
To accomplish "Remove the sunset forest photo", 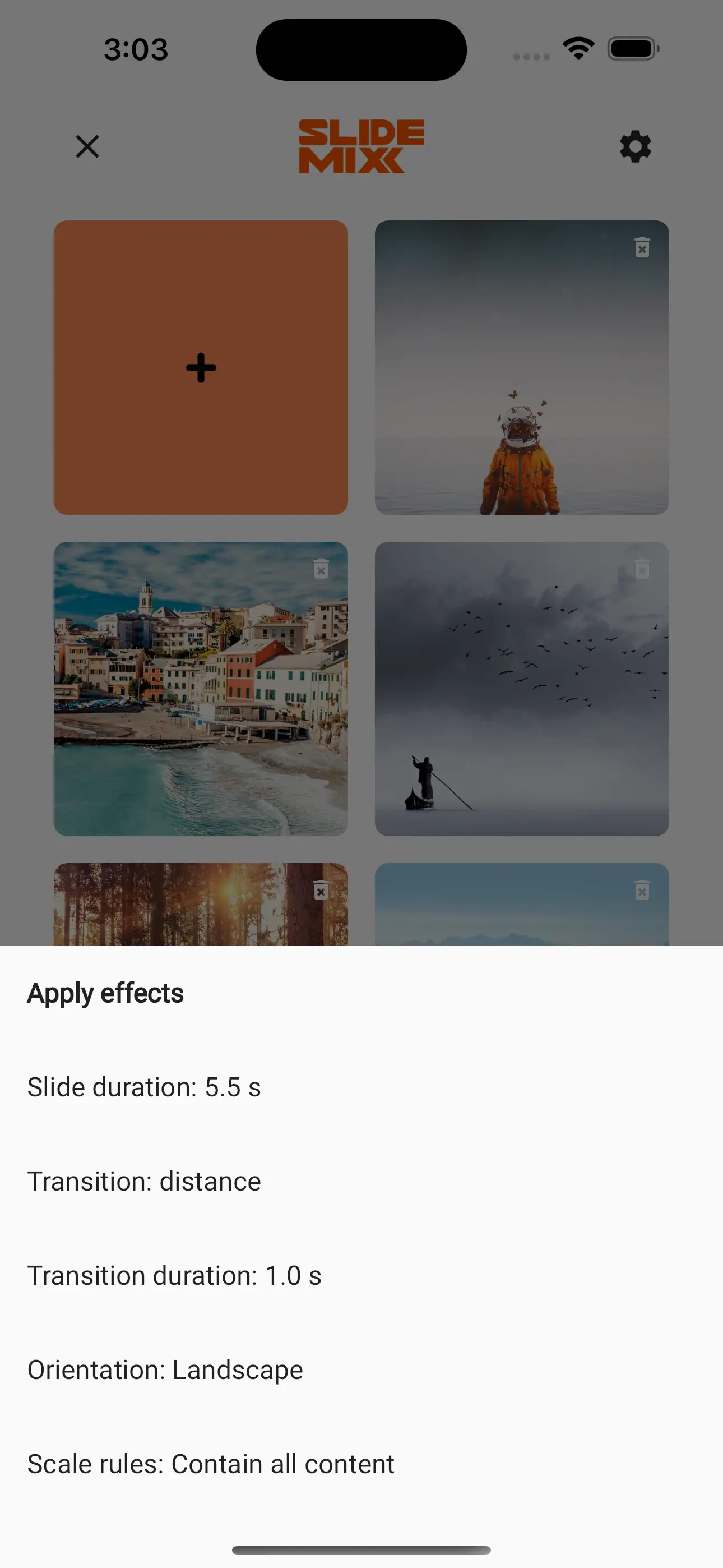I will pos(321,891).
